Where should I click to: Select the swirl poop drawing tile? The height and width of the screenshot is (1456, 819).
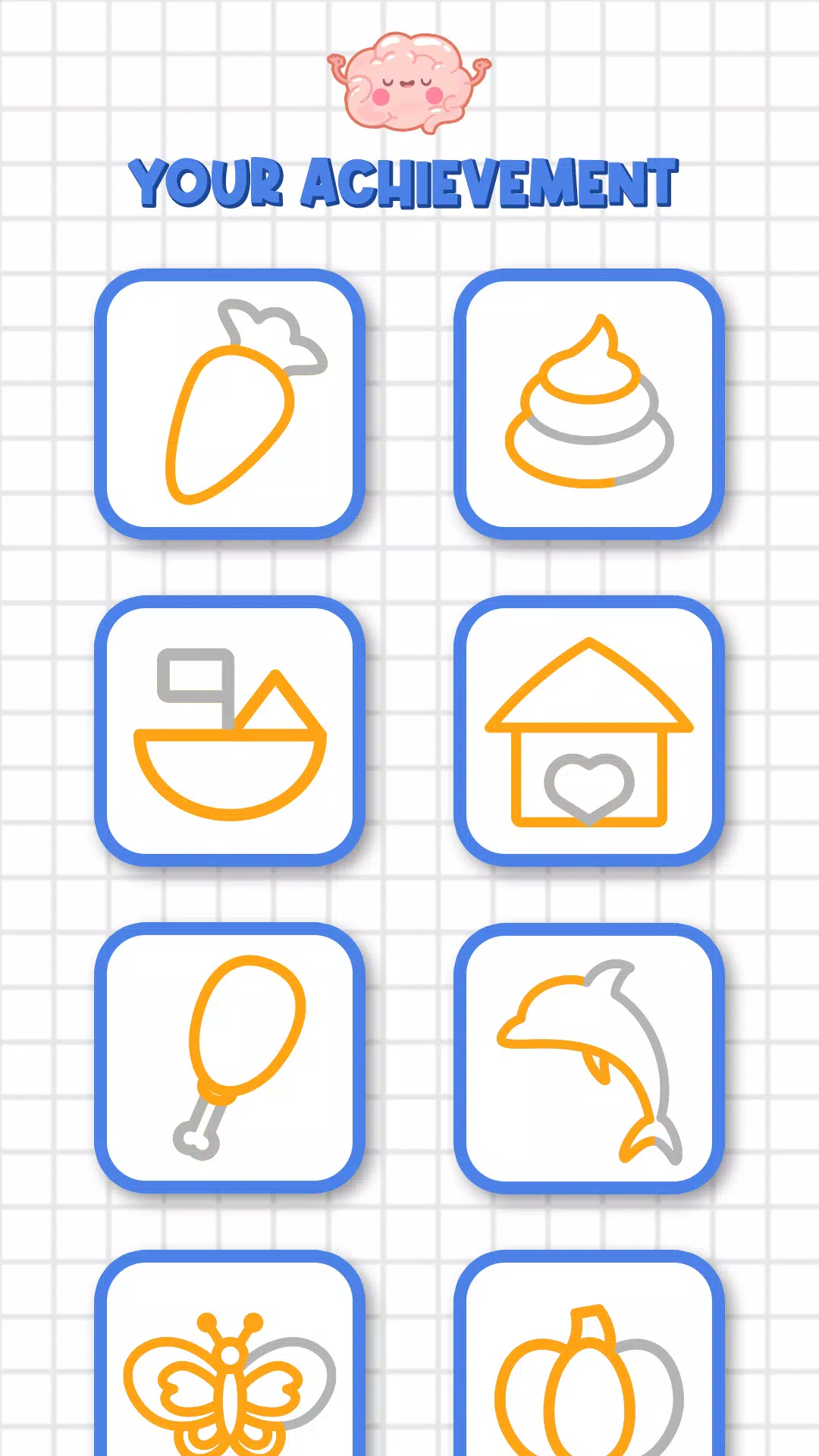pyautogui.click(x=589, y=404)
